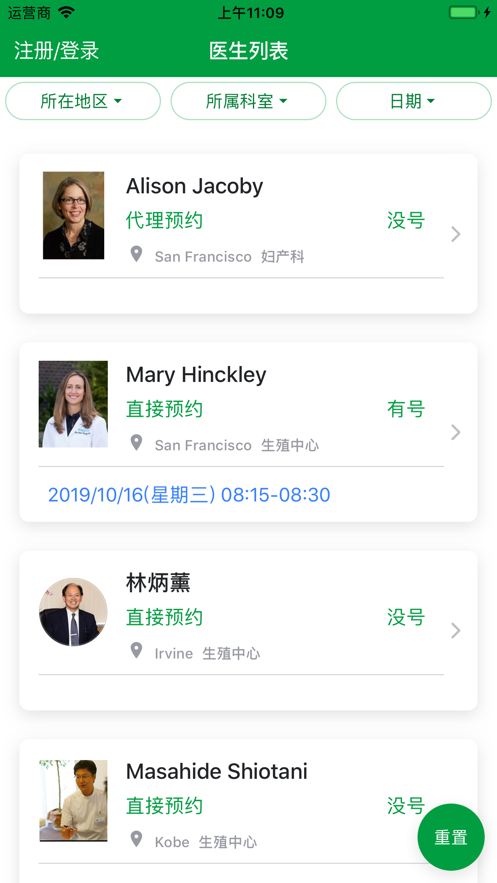497x883 pixels.
Task: Expand the 所在地区 region filter
Action: coord(83,101)
